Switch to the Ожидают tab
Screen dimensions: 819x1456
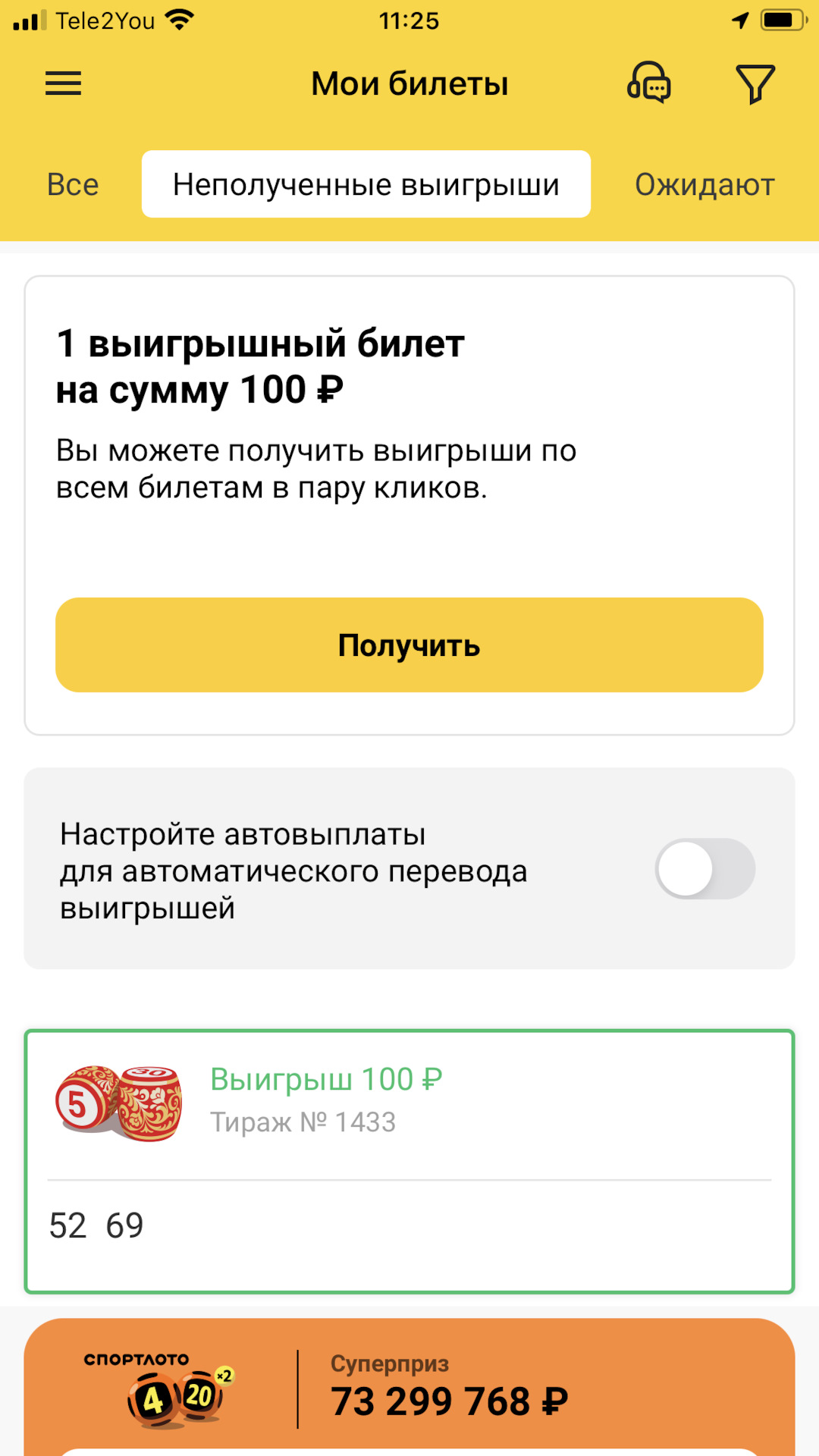(x=704, y=184)
